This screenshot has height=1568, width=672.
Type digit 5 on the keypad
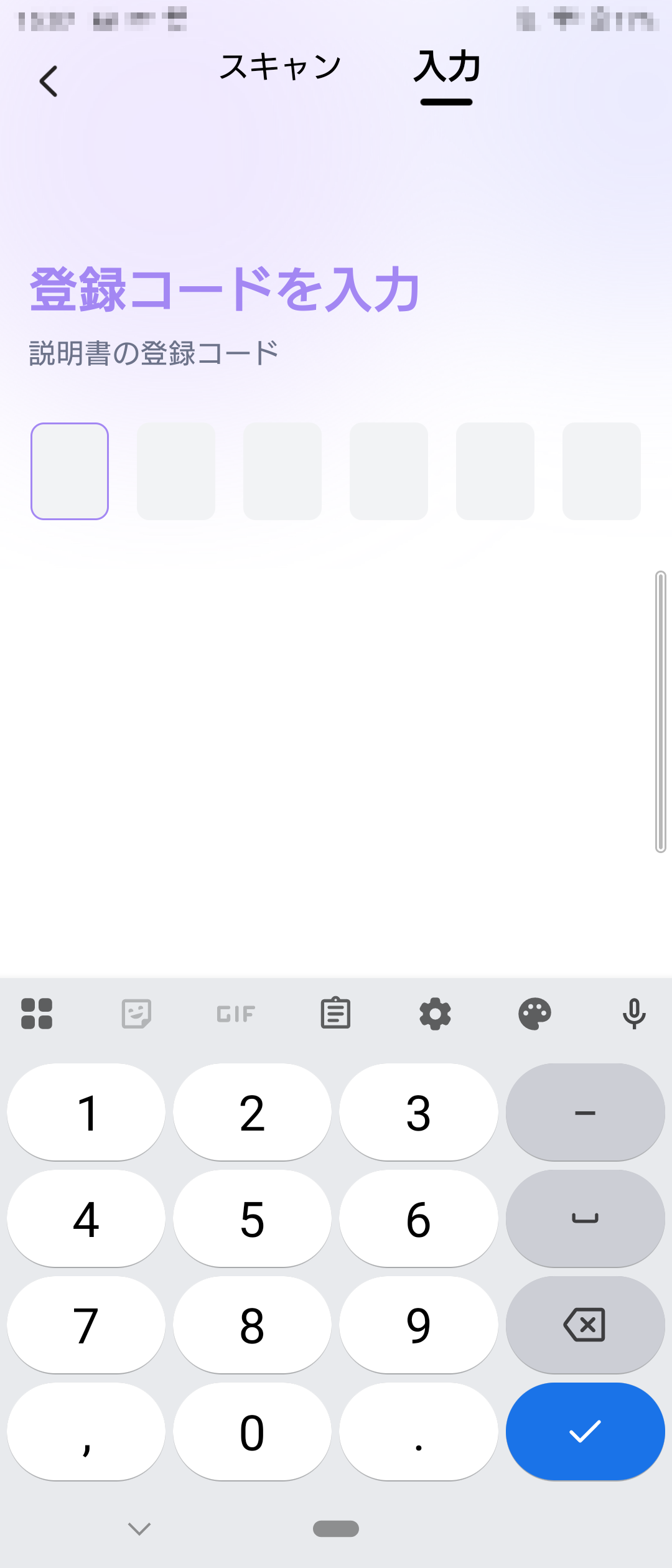click(252, 1219)
